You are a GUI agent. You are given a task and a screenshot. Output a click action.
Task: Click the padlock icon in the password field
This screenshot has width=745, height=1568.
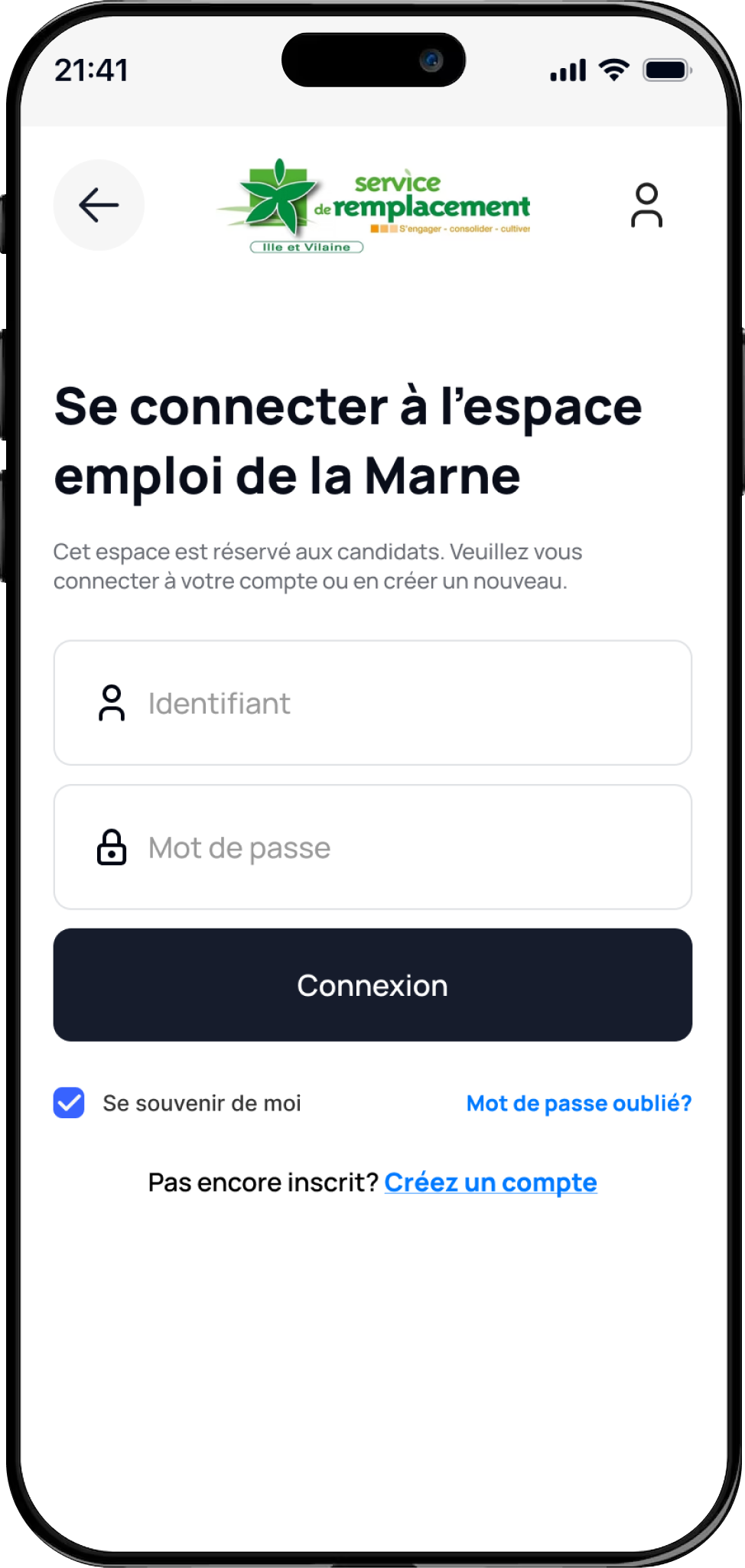tap(112, 847)
